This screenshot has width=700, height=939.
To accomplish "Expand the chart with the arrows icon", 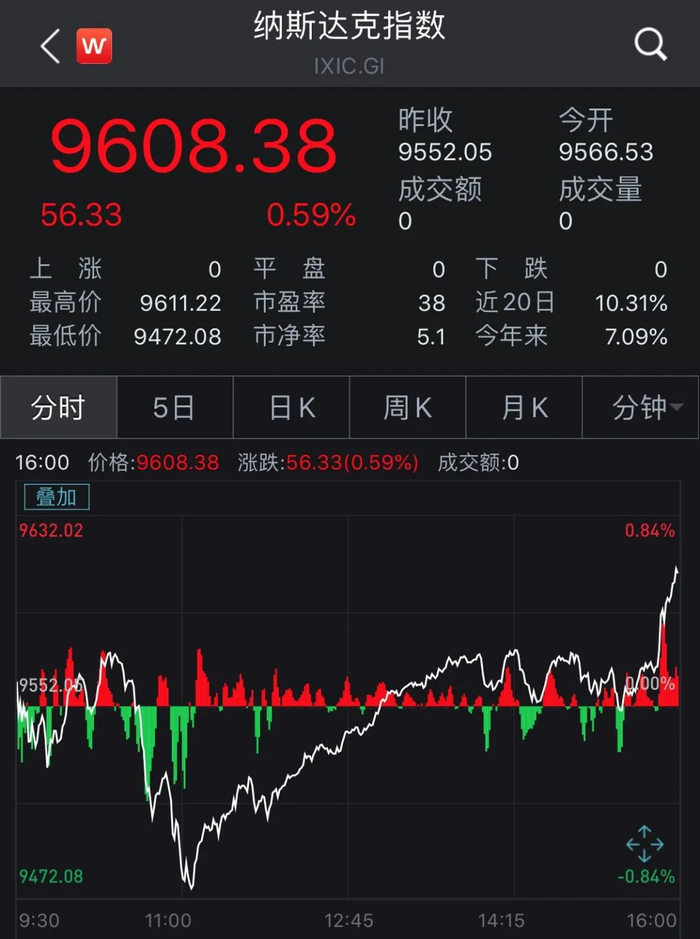I will pos(644,844).
